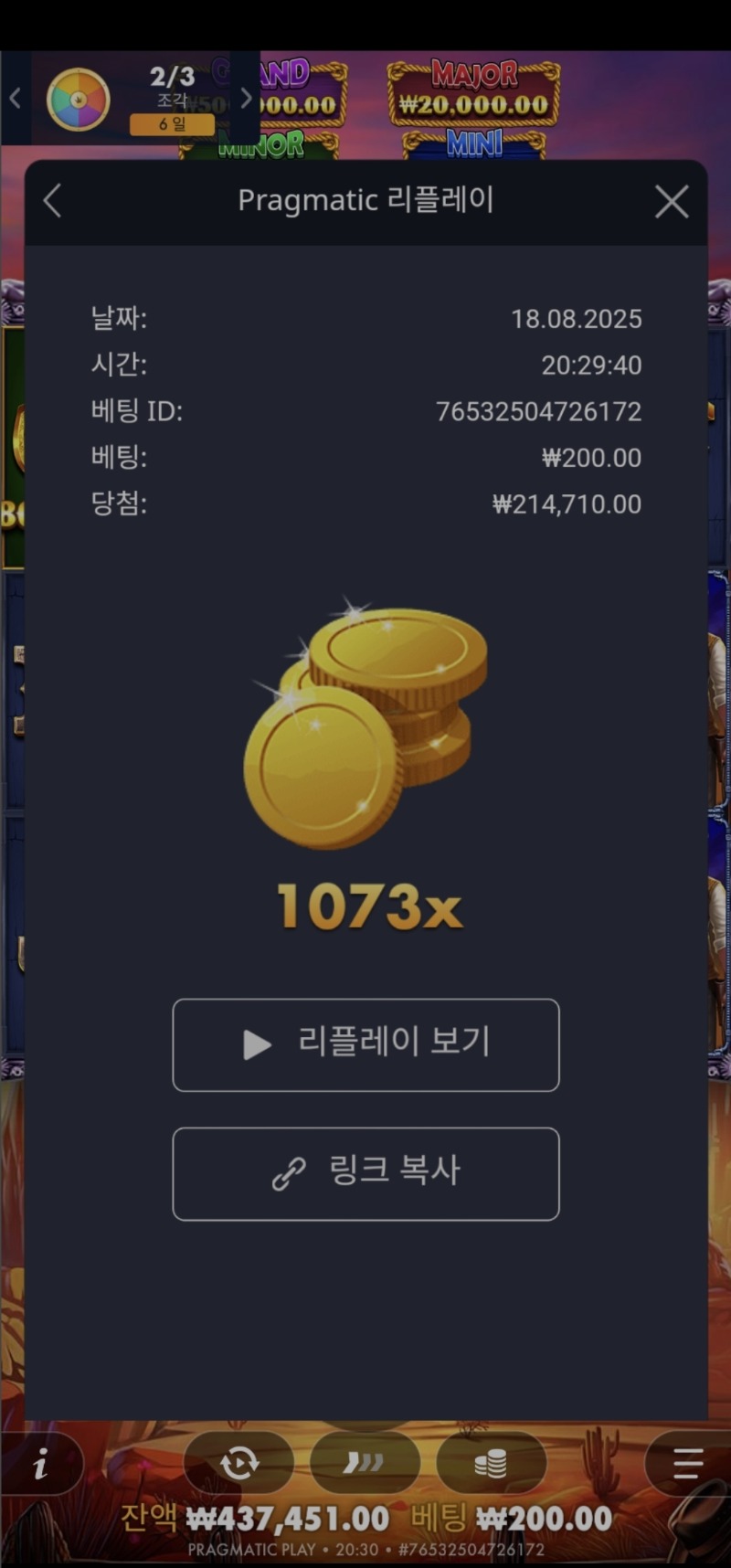This screenshot has height=1568, width=731.
Task: Toggle the turbo speed button
Action: click(365, 1463)
